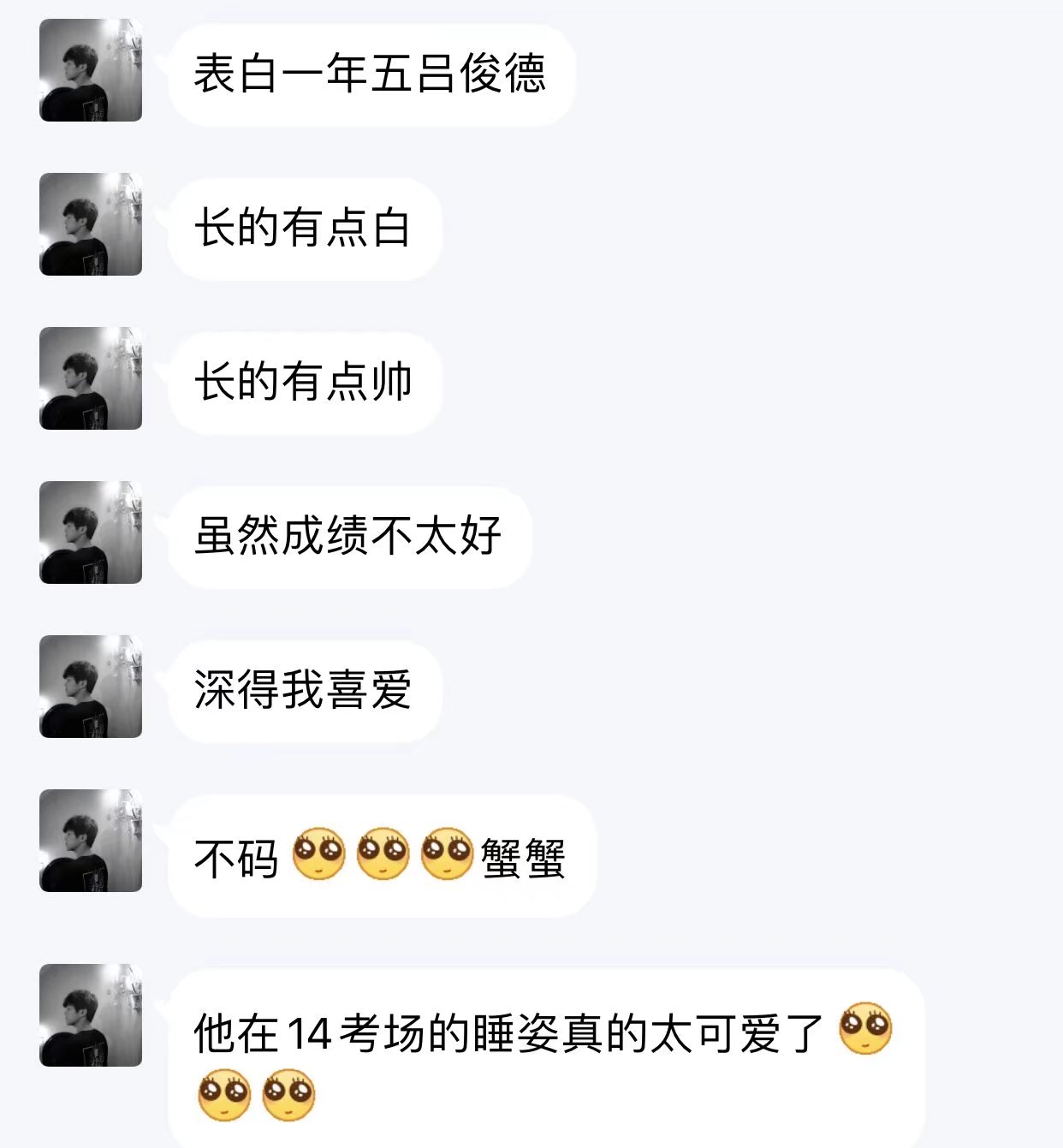Tap avatar beside the 不码 蟹蟹 message
The image size is (1063, 1148).
[91, 841]
